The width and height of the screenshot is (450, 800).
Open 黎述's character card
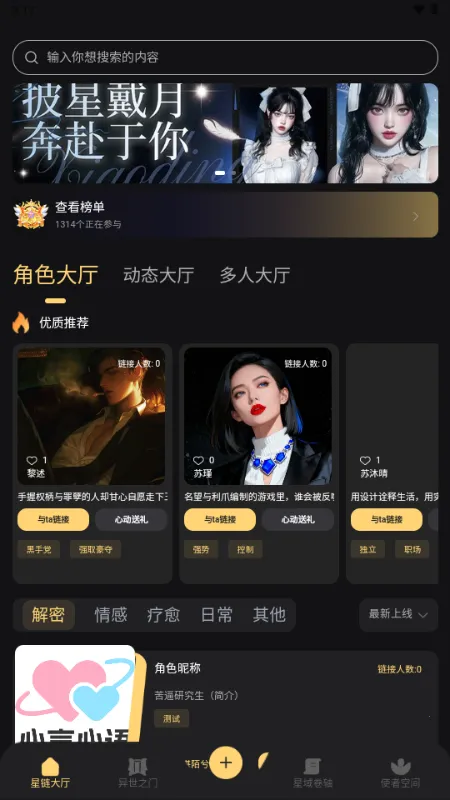coord(91,416)
